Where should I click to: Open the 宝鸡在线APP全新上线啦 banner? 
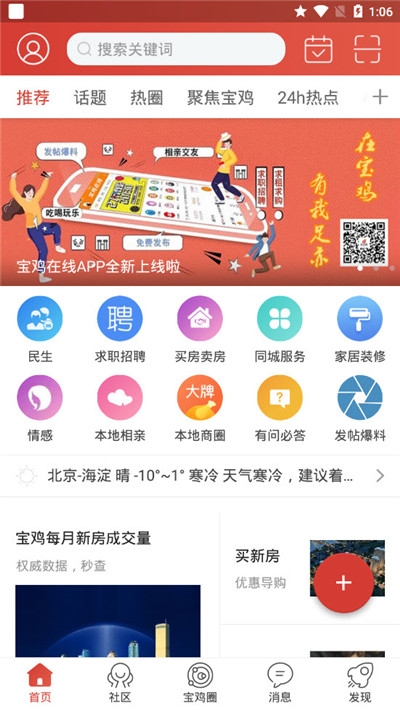200,202
